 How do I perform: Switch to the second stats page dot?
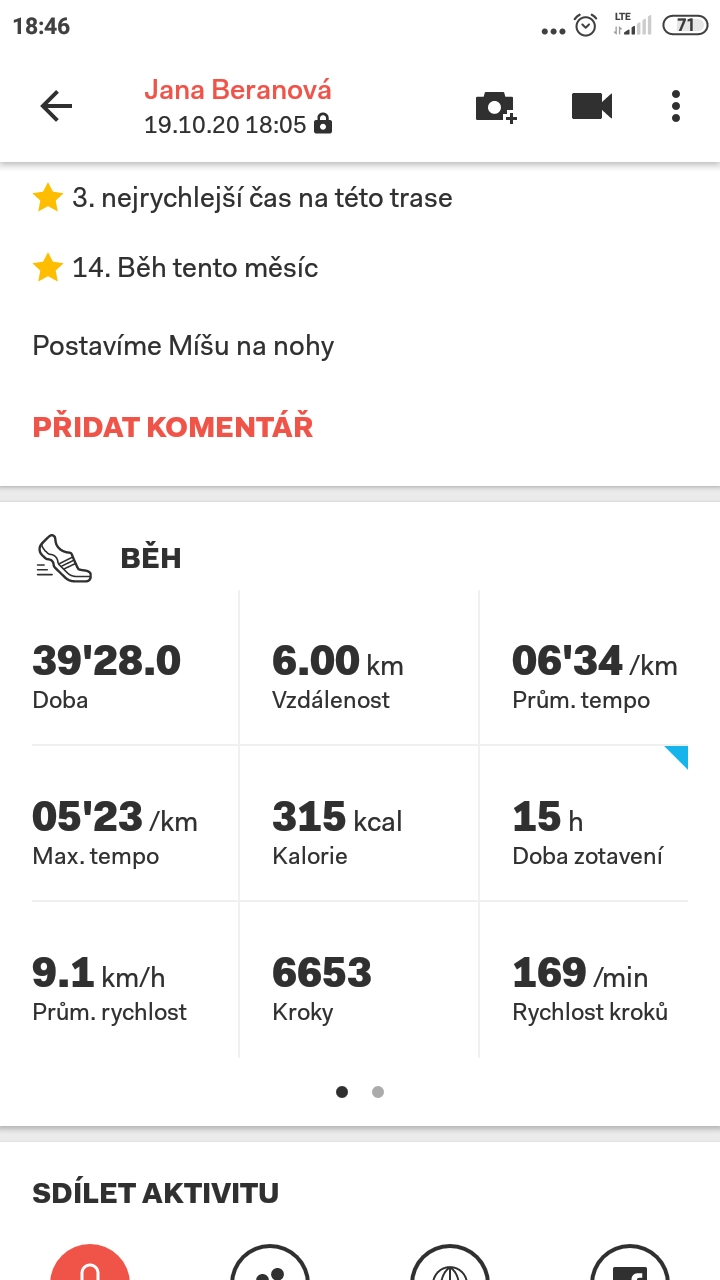click(x=378, y=1092)
